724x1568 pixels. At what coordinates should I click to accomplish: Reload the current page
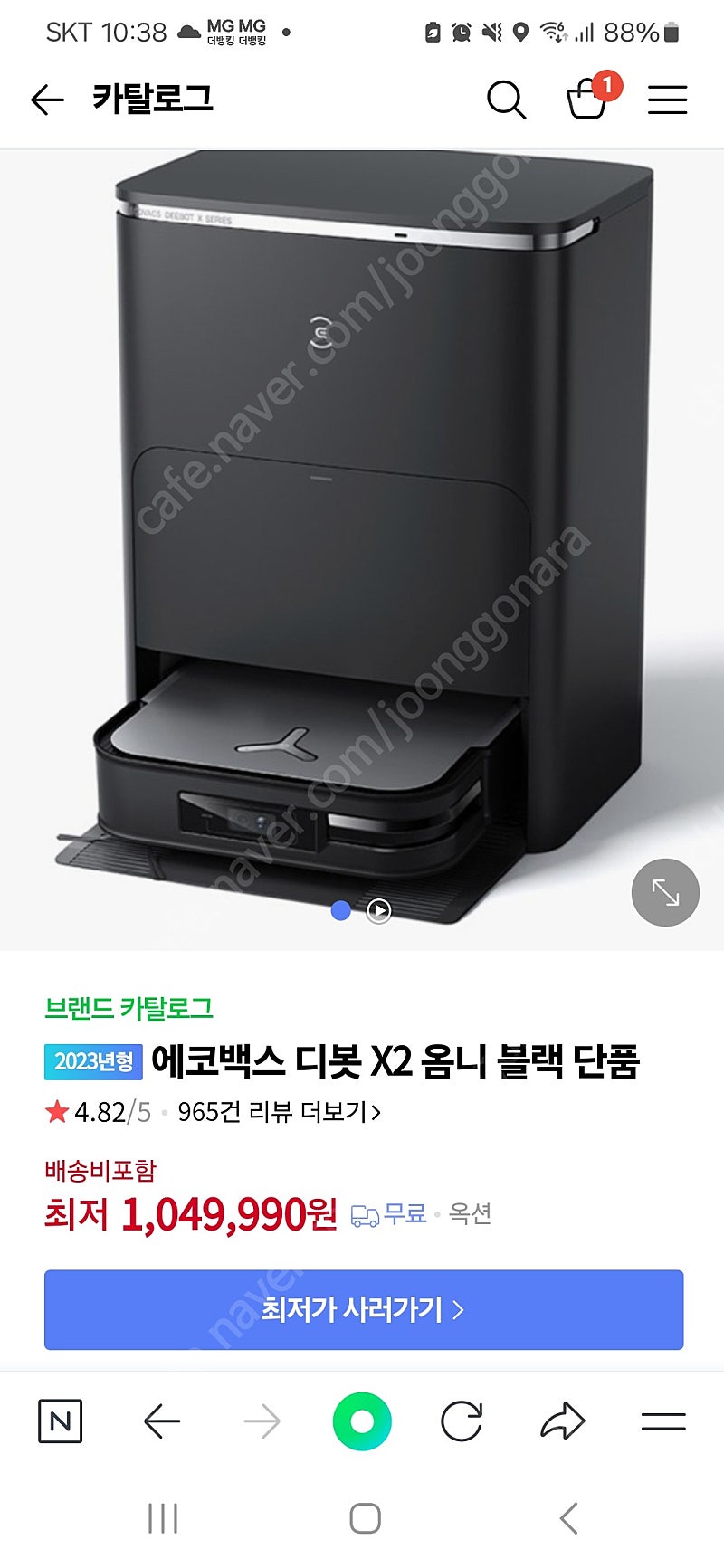(462, 1421)
